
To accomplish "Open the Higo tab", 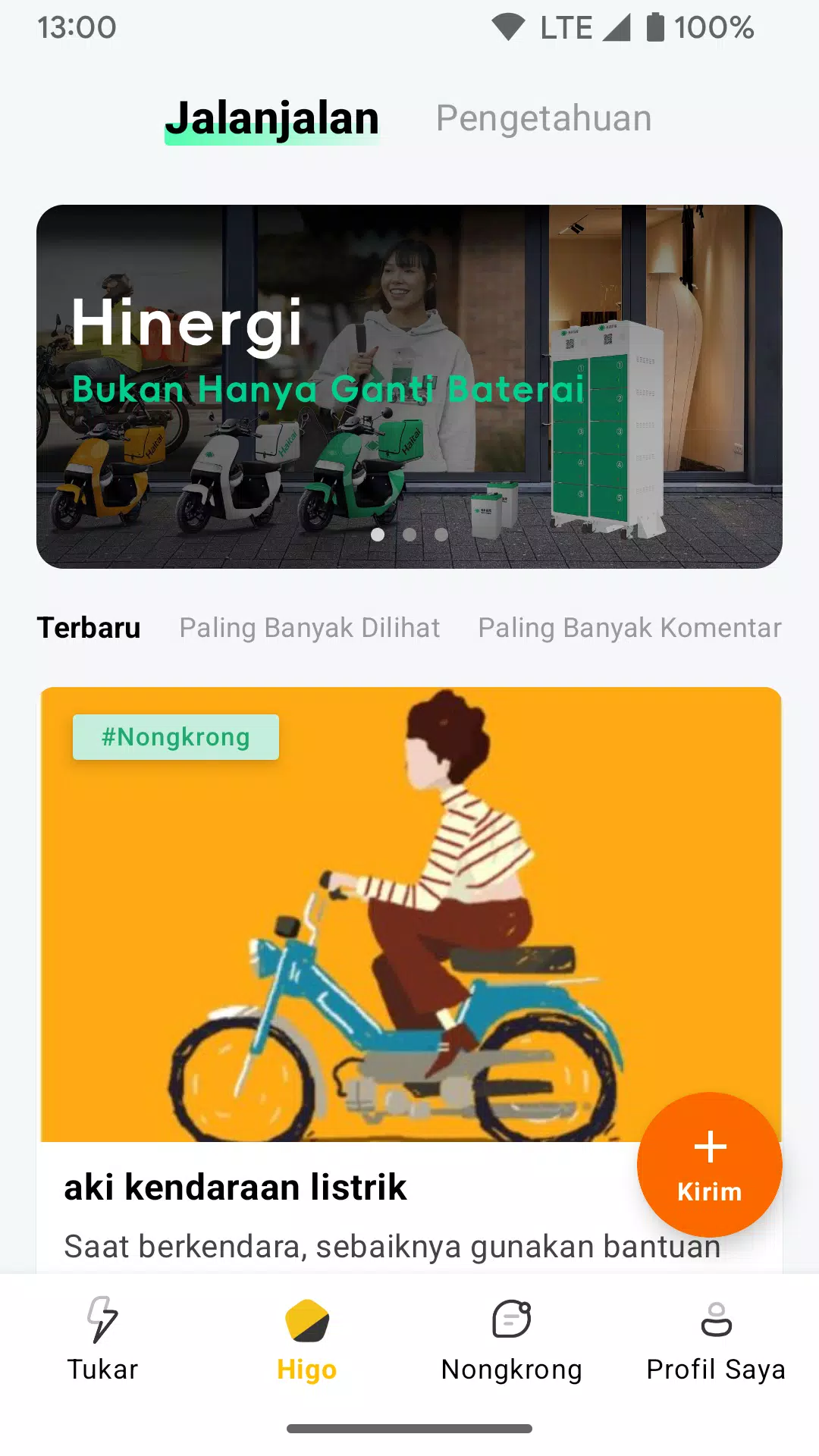I will [307, 1339].
